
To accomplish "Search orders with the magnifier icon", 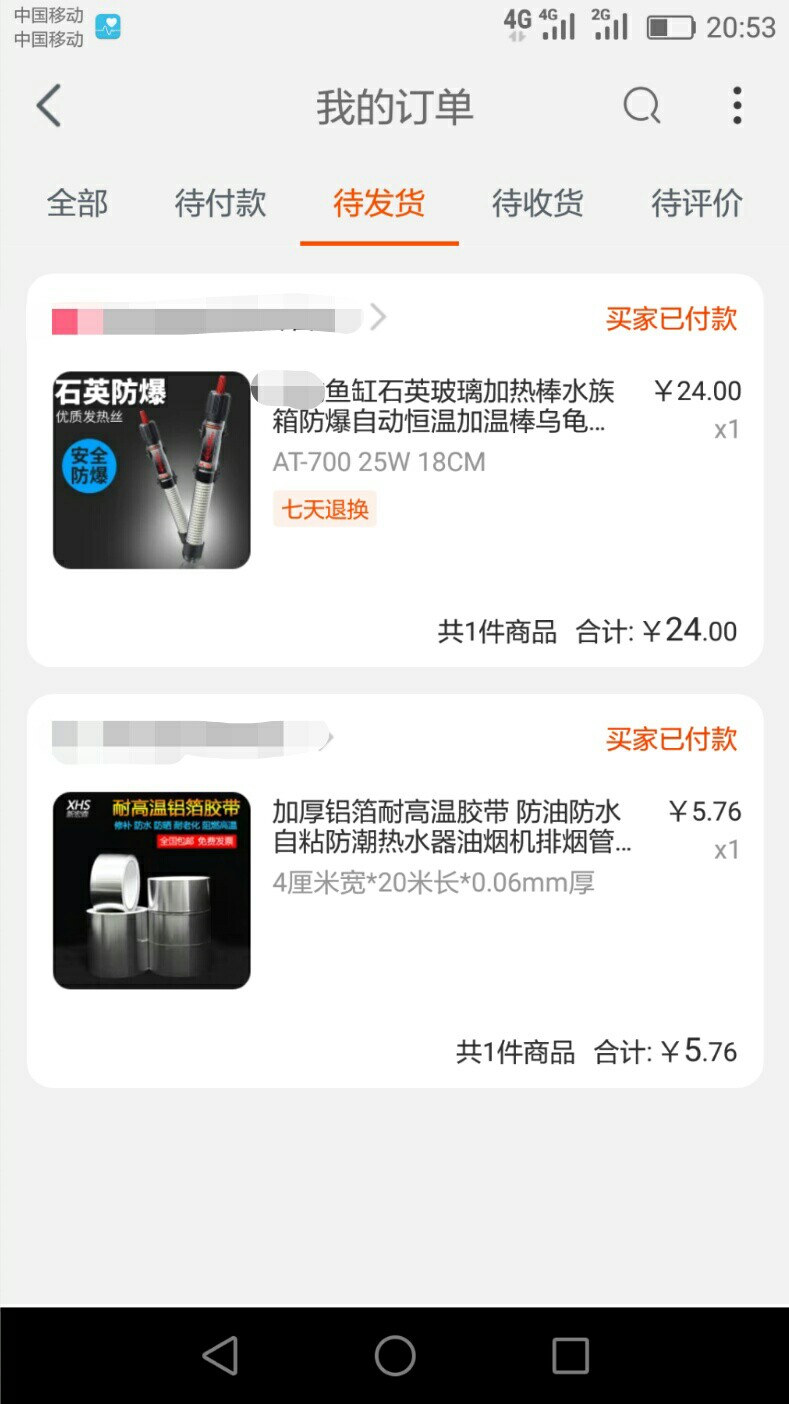I will click(x=641, y=105).
